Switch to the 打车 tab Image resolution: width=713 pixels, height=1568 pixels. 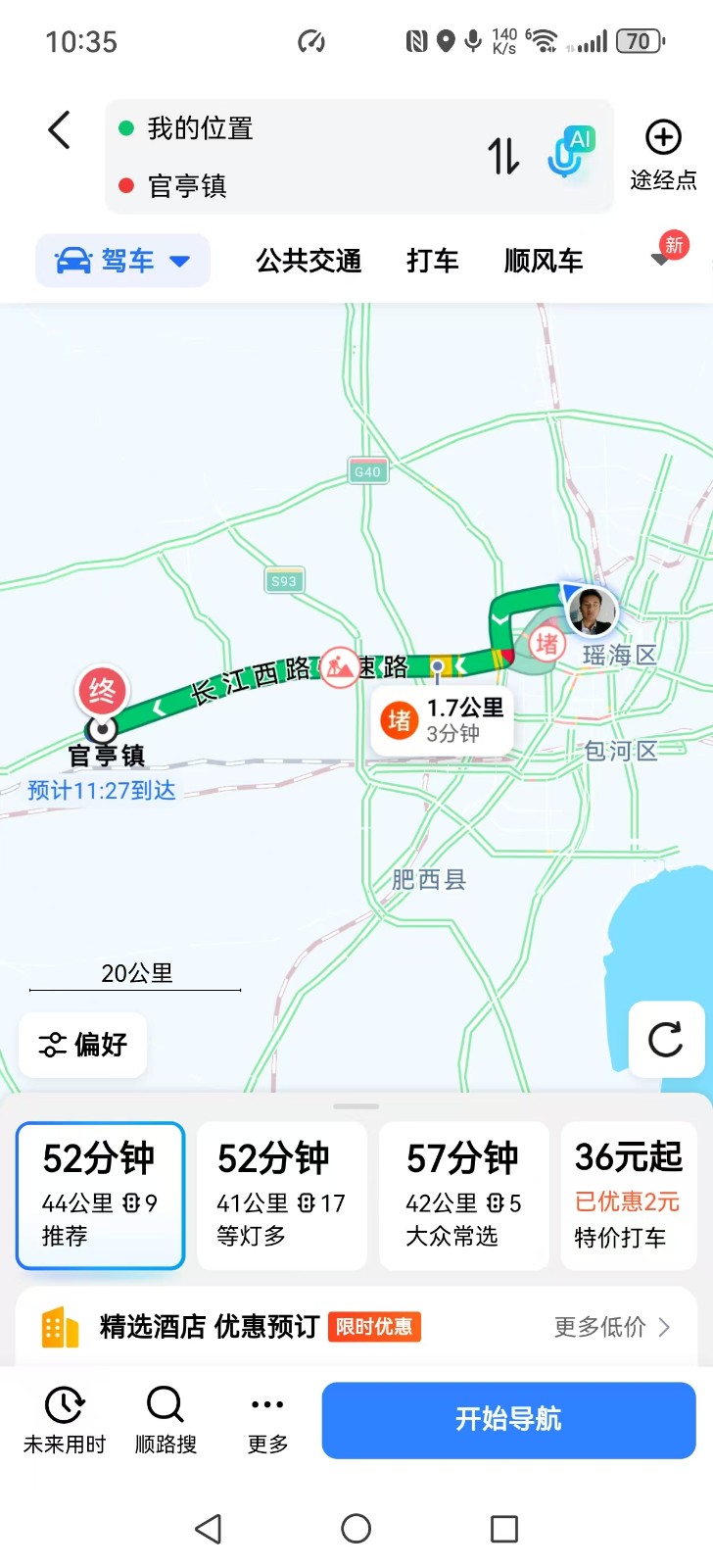432,261
